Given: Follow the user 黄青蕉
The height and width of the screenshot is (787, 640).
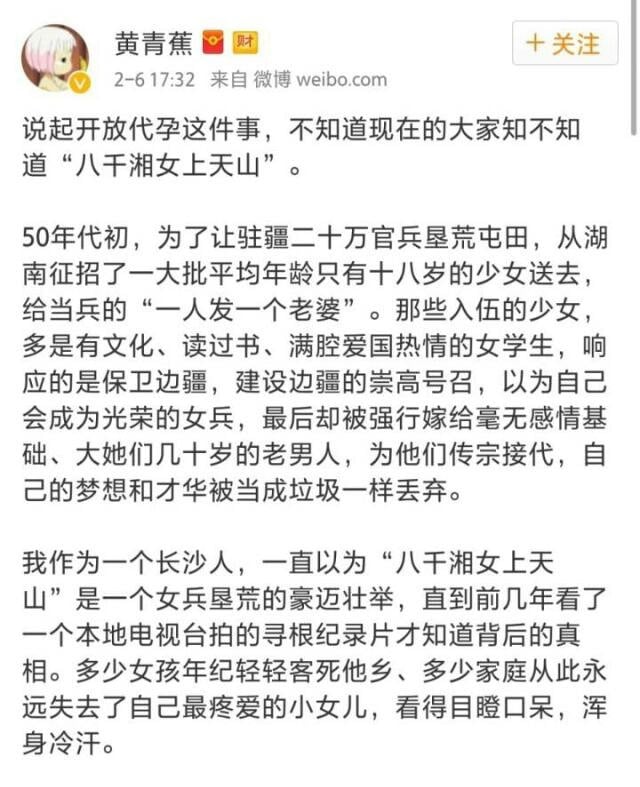Looking at the screenshot, I should pyautogui.click(x=564, y=44).
